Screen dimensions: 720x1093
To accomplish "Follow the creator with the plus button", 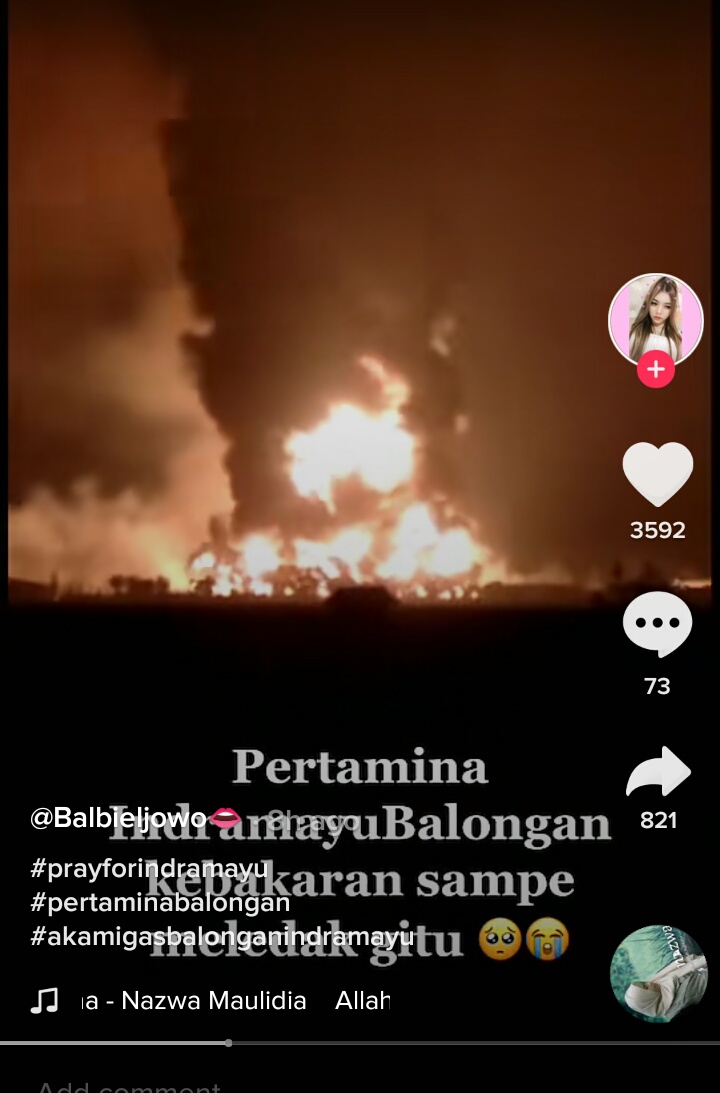I will [x=656, y=369].
